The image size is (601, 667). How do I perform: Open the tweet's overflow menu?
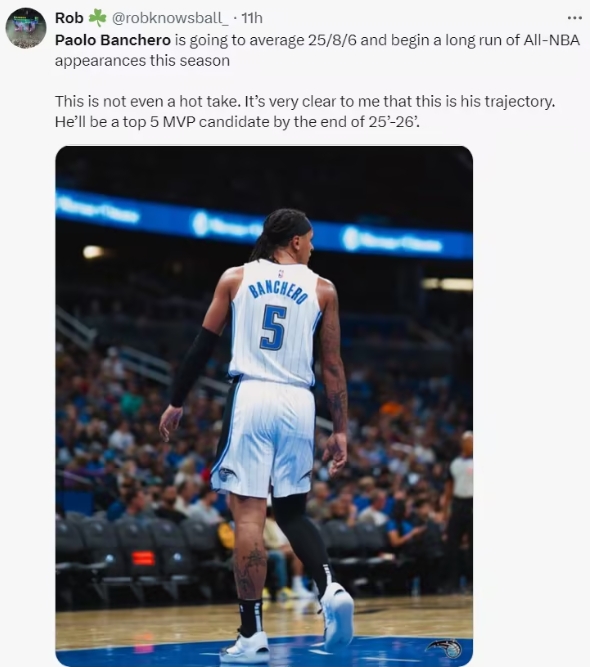[574, 17]
